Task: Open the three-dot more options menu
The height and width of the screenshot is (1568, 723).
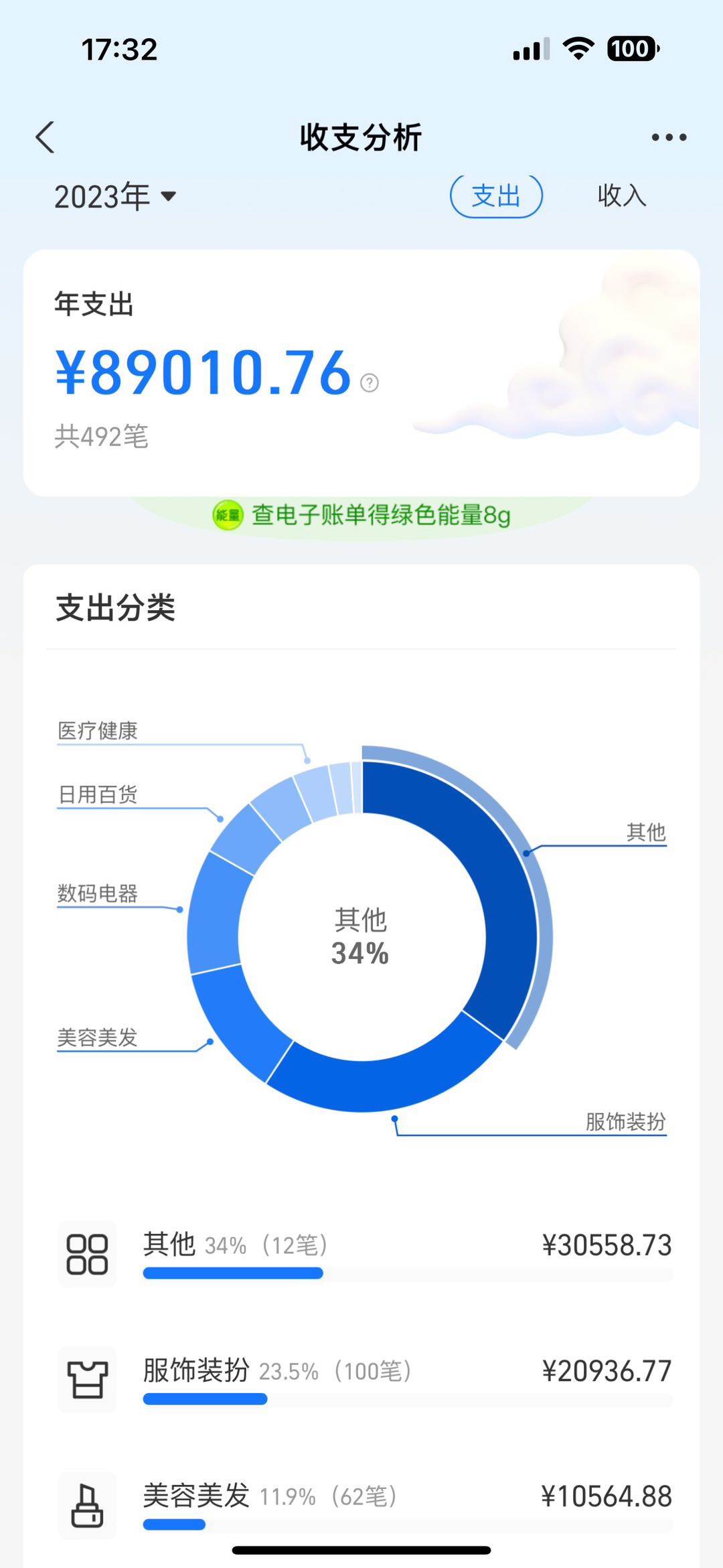Action: (x=669, y=137)
